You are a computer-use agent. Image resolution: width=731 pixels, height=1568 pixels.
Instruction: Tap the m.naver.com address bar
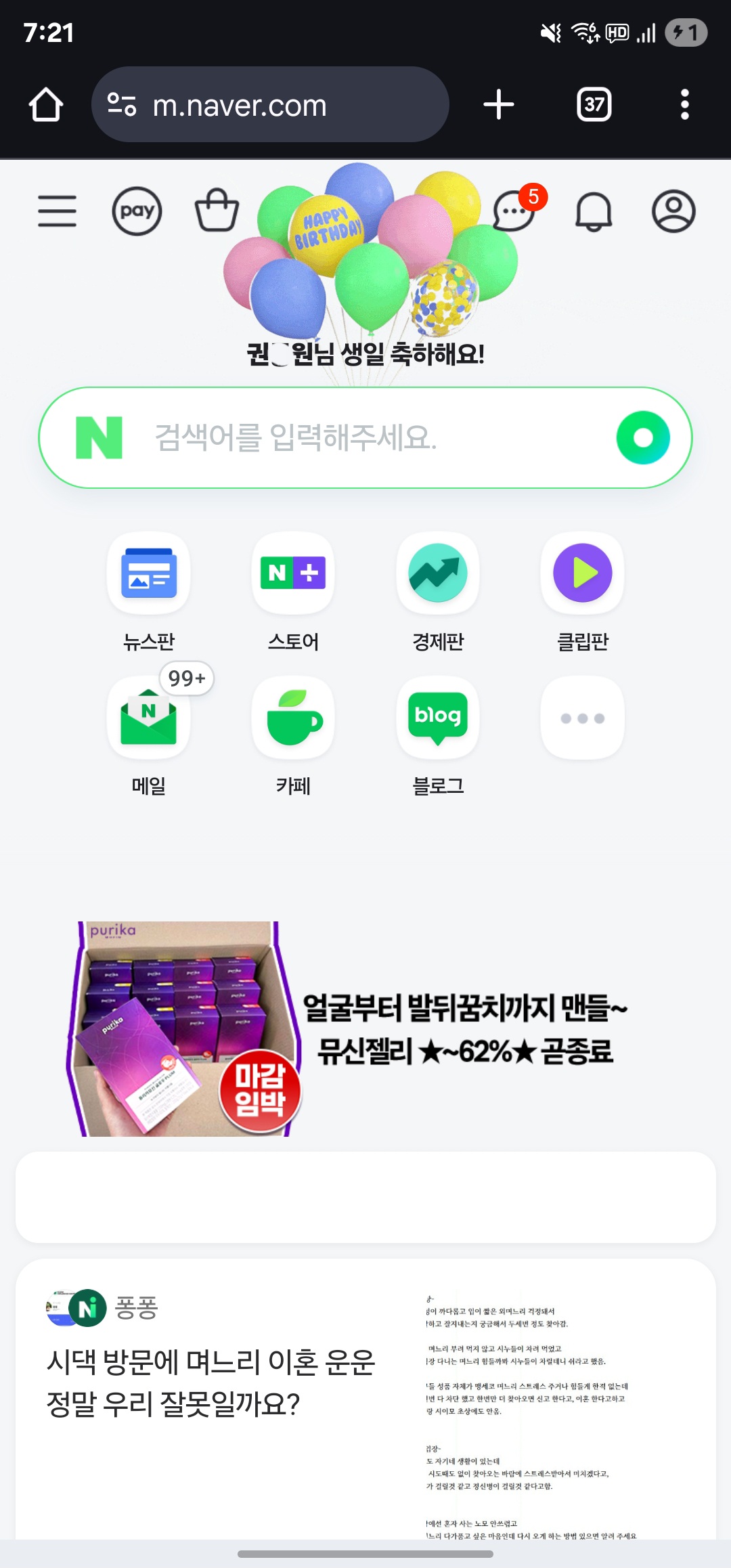[x=270, y=104]
